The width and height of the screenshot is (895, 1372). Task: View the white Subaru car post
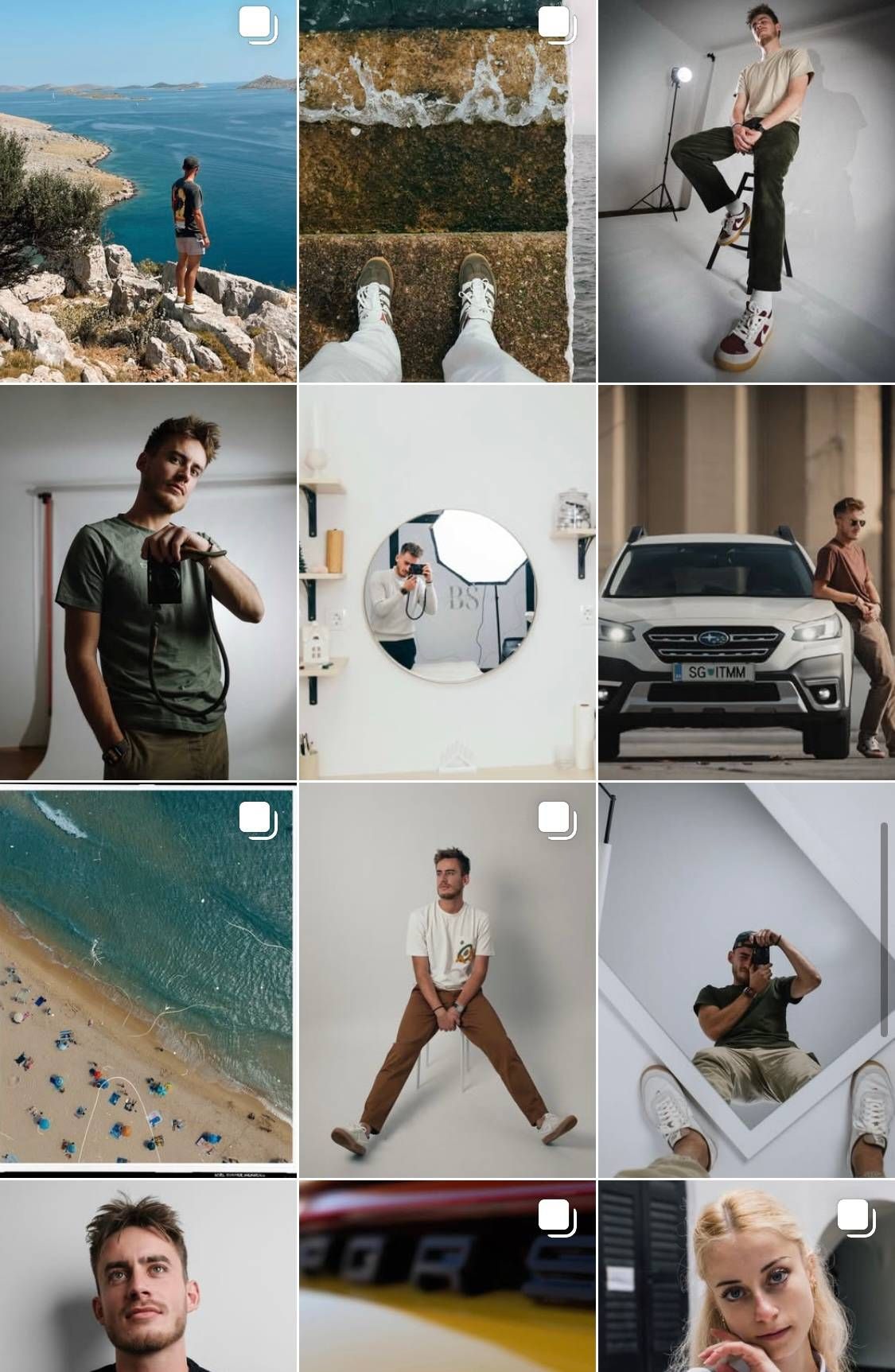tap(746, 582)
